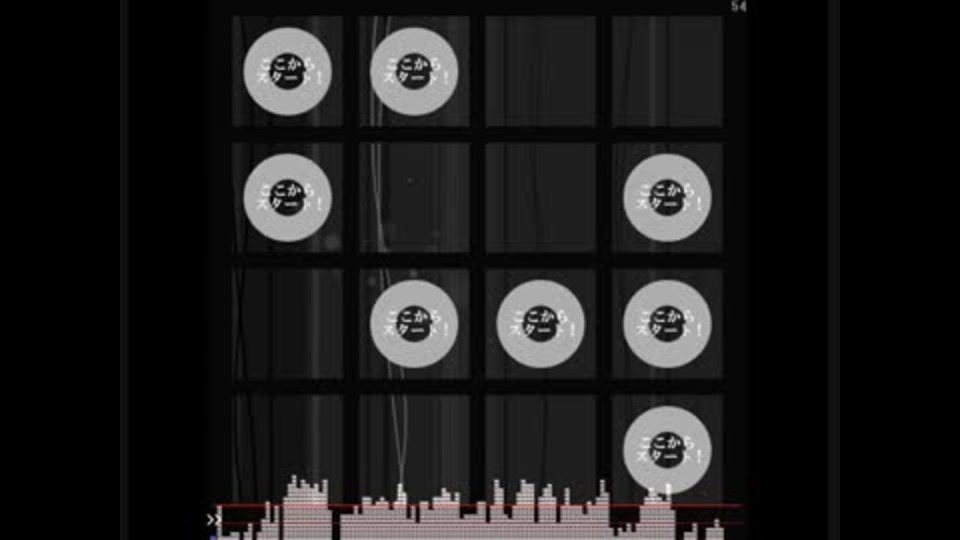This screenshot has width=960, height=540.
Task: Tap the start marker in first row, second column
Action: click(x=414, y=71)
